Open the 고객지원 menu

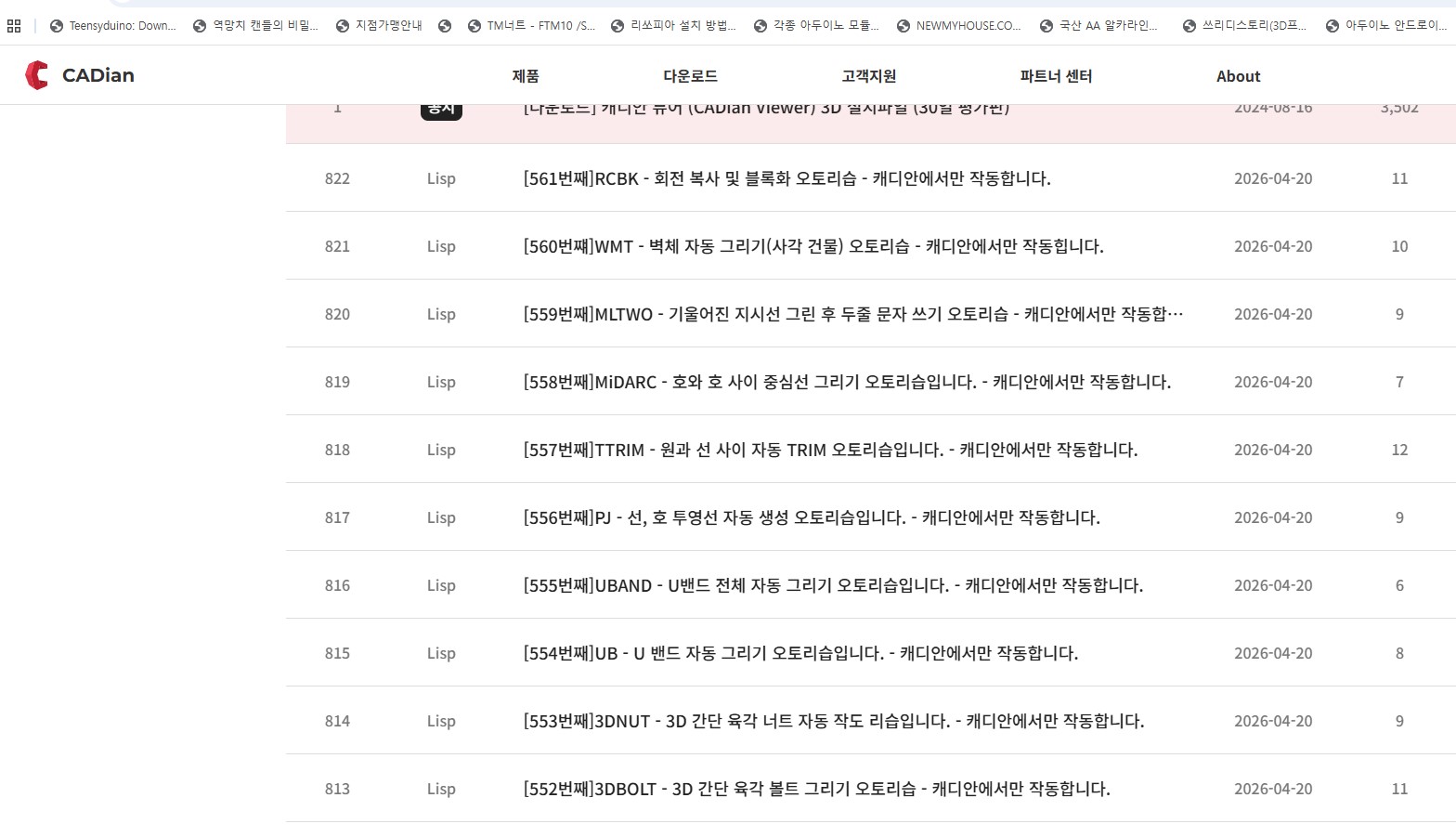(x=869, y=76)
